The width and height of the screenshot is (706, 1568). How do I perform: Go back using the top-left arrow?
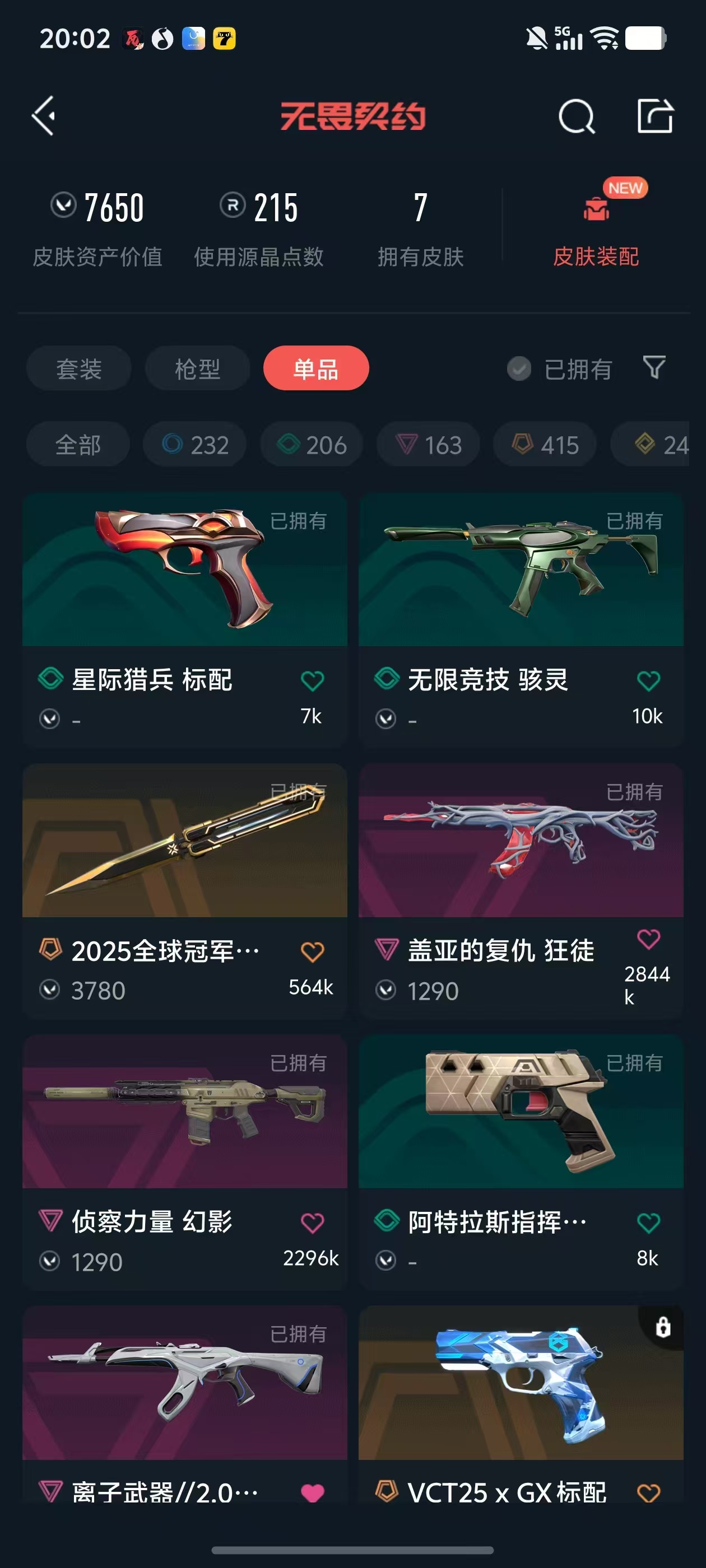coord(44,116)
